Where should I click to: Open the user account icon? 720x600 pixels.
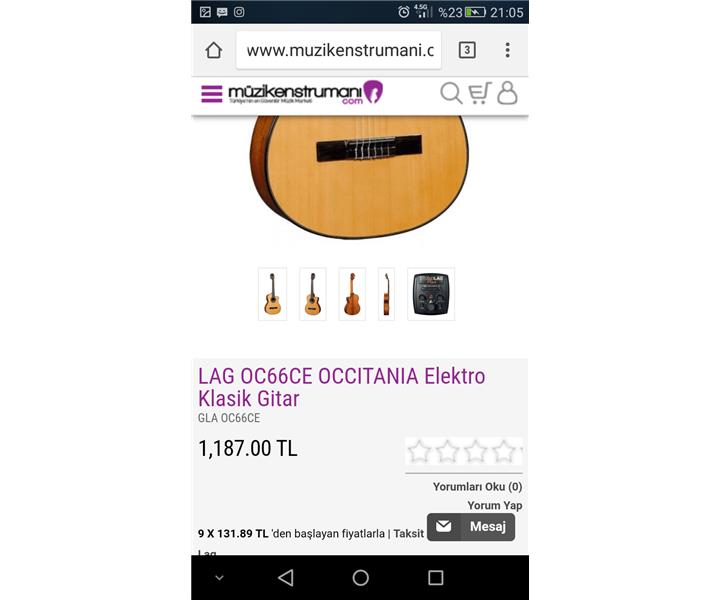(507, 93)
